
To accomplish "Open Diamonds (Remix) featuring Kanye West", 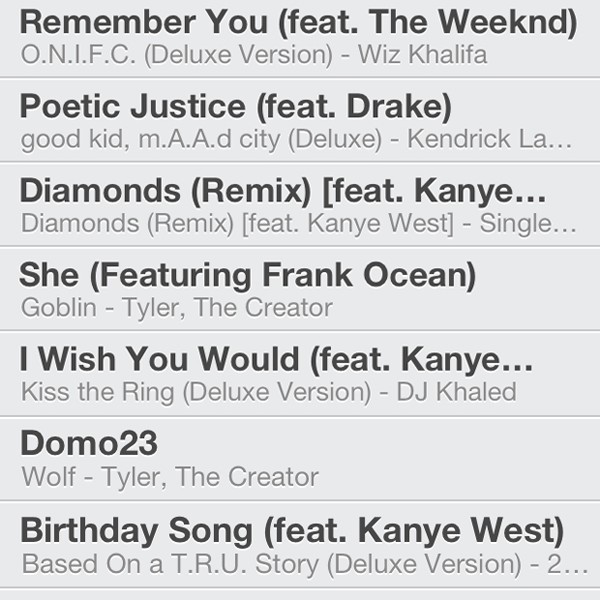I will [300, 205].
